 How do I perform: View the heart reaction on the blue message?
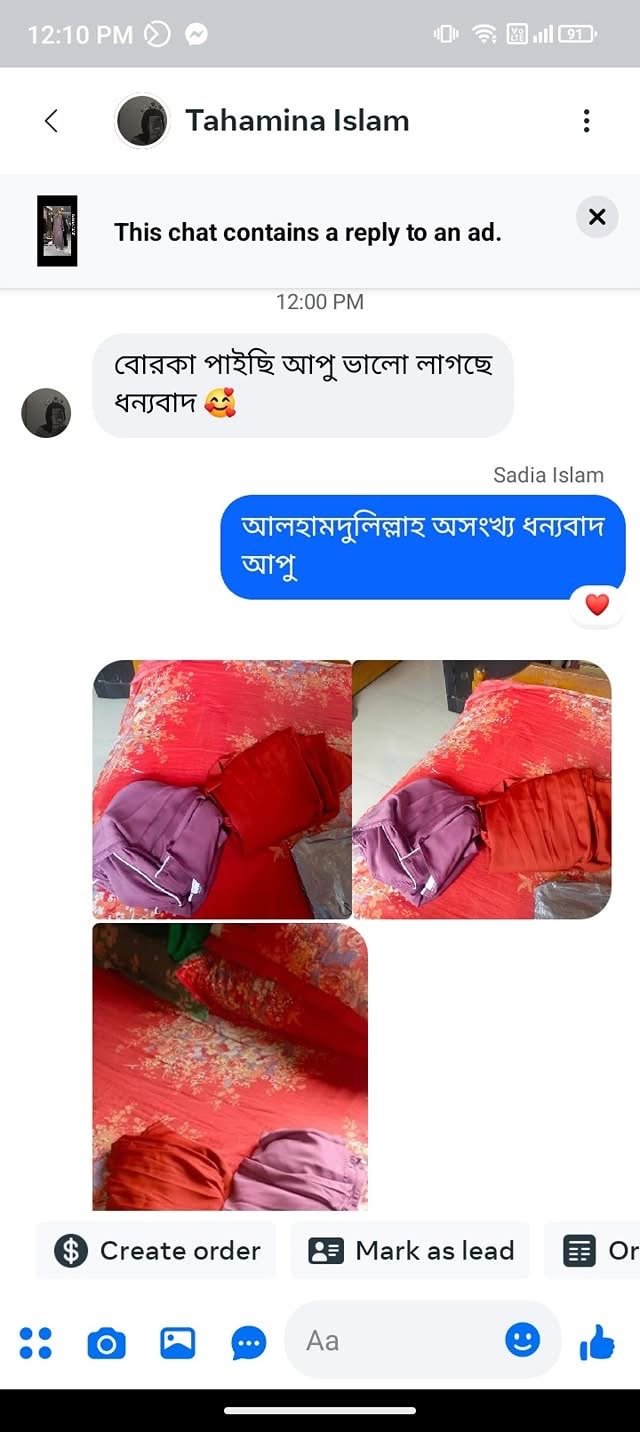(x=597, y=605)
